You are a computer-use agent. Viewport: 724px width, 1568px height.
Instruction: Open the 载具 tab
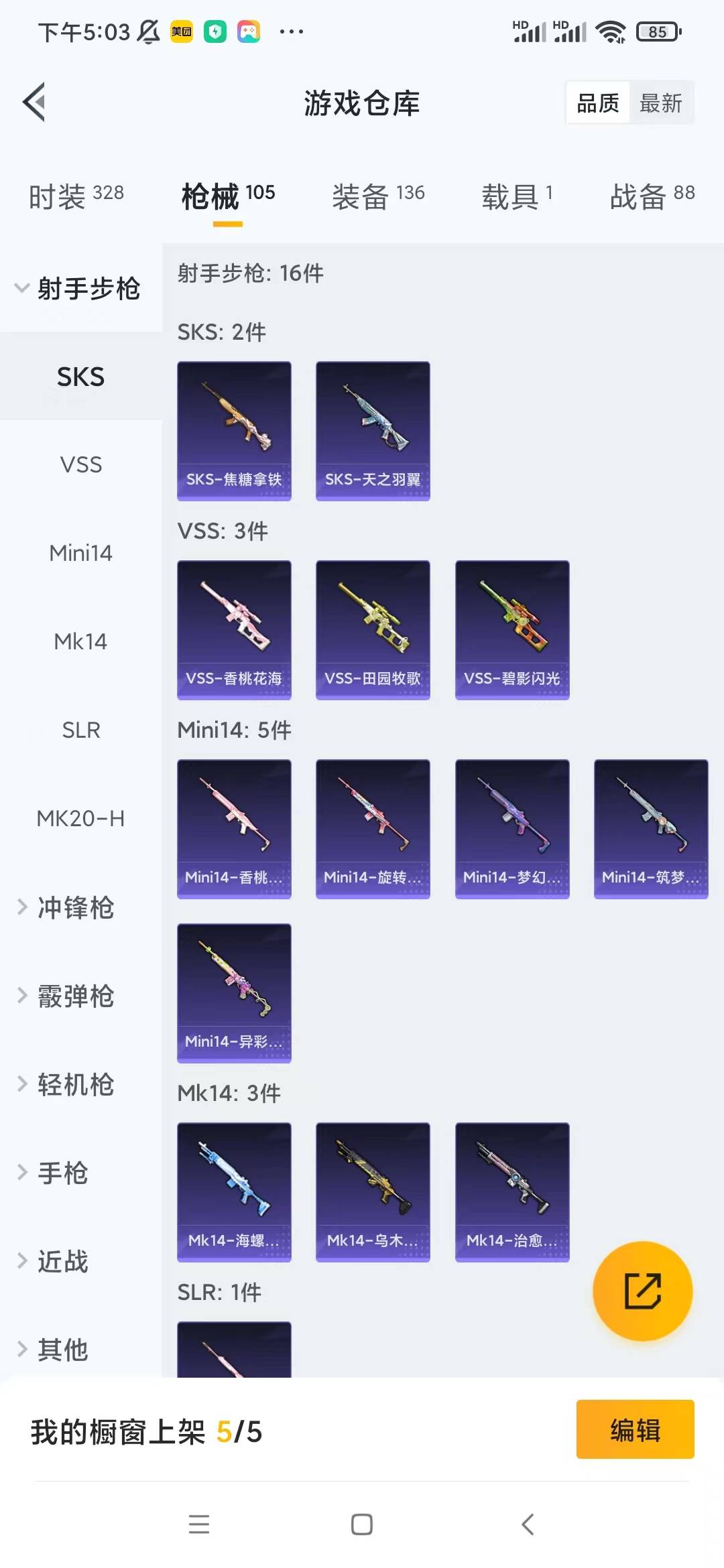click(x=517, y=196)
